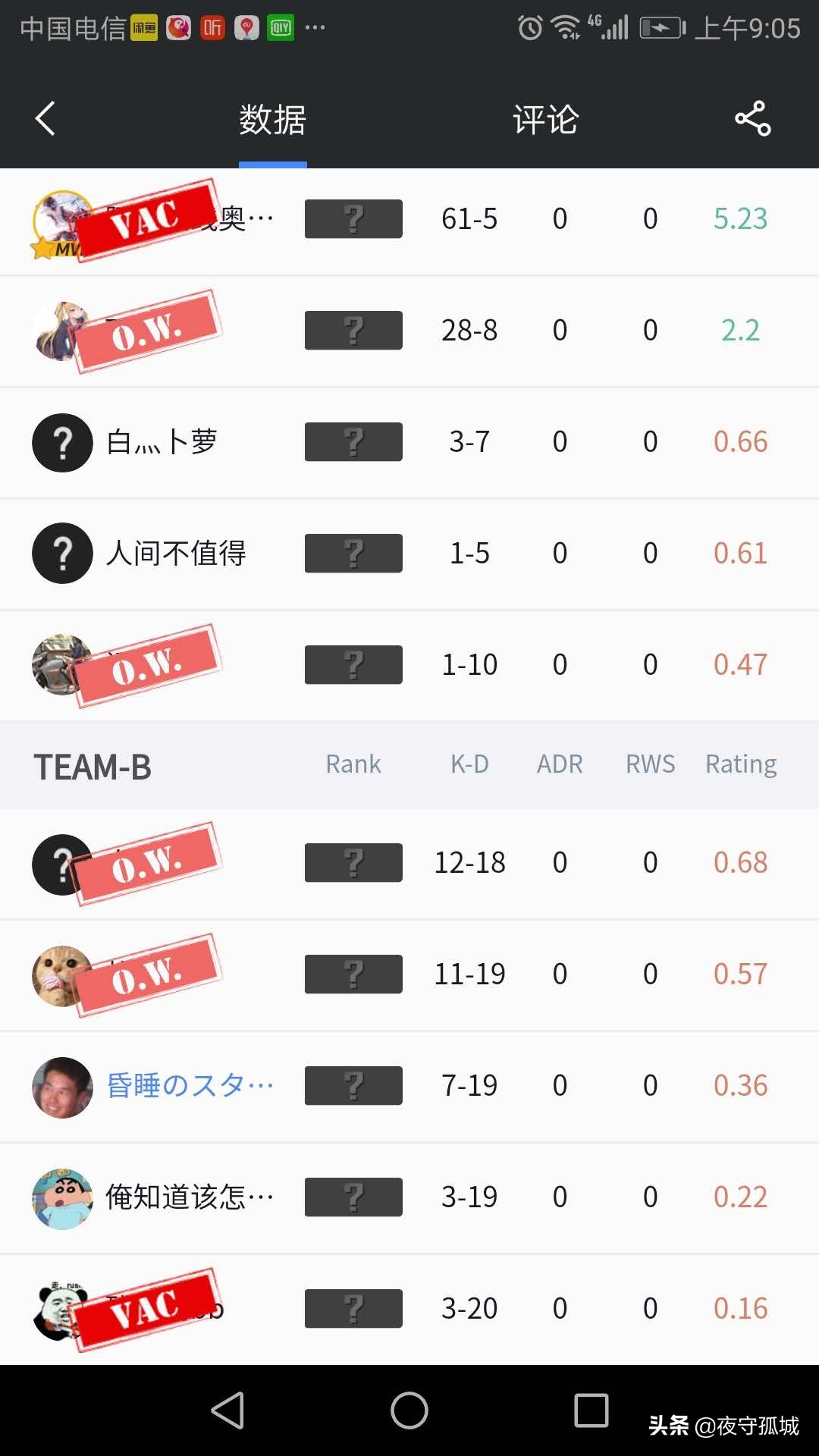Tap the back arrow at top left

coord(44,118)
